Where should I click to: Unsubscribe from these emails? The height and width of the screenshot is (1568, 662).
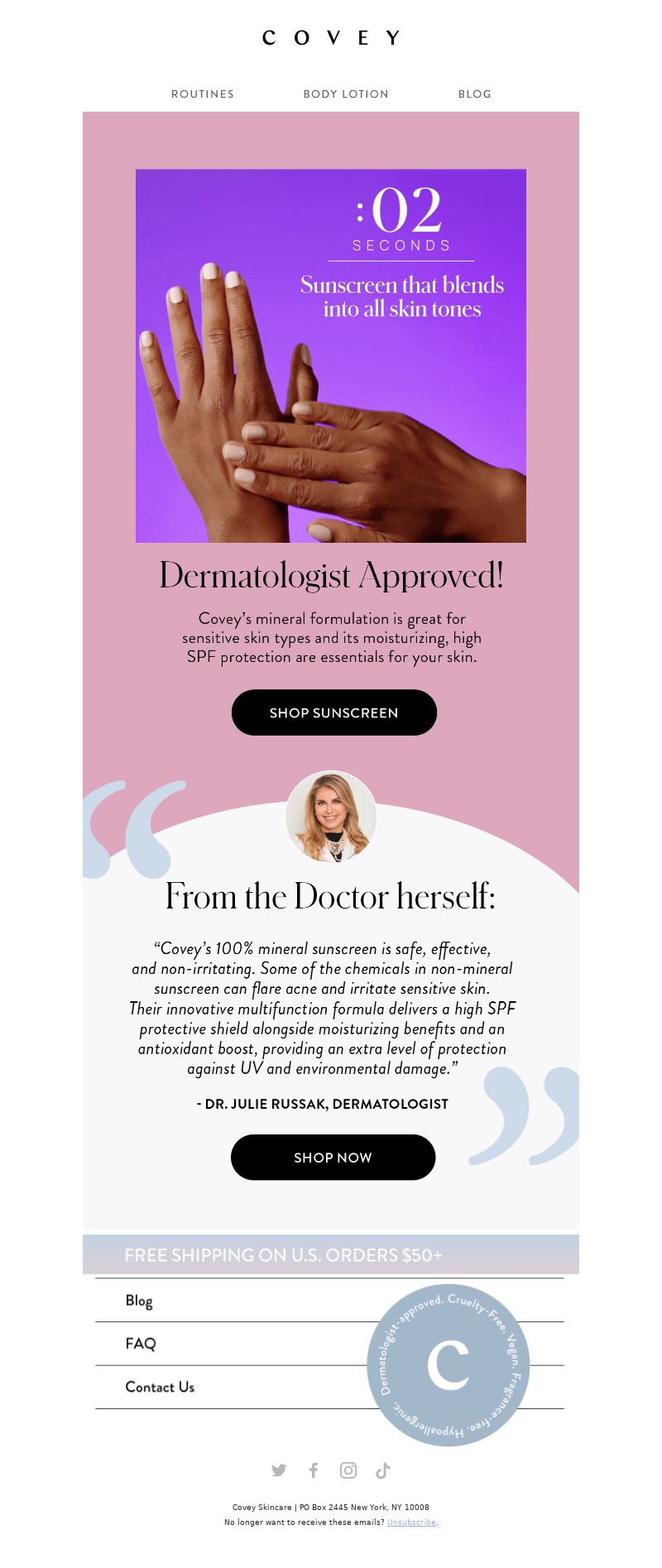pyautogui.click(x=411, y=1522)
